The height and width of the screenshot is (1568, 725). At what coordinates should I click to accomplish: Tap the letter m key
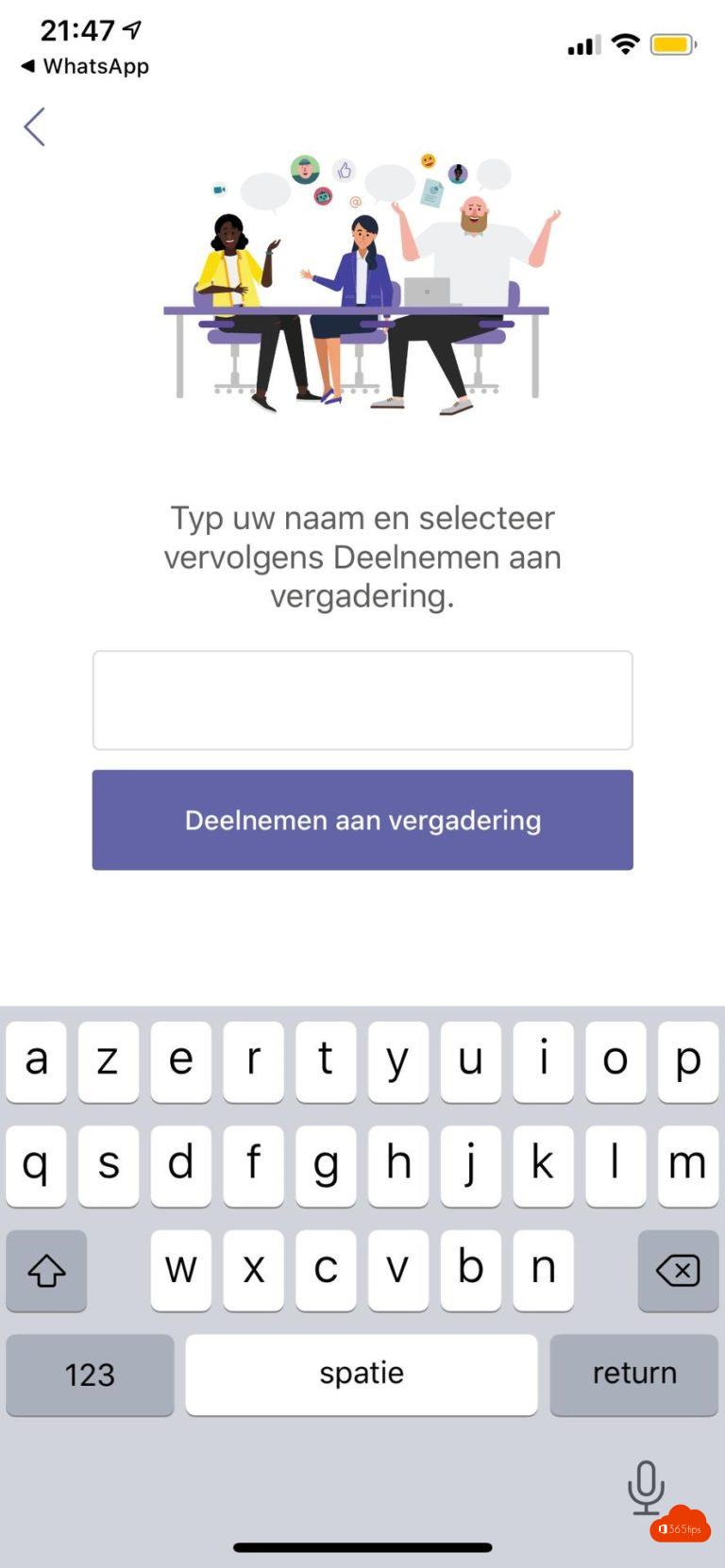pyautogui.click(x=687, y=1166)
